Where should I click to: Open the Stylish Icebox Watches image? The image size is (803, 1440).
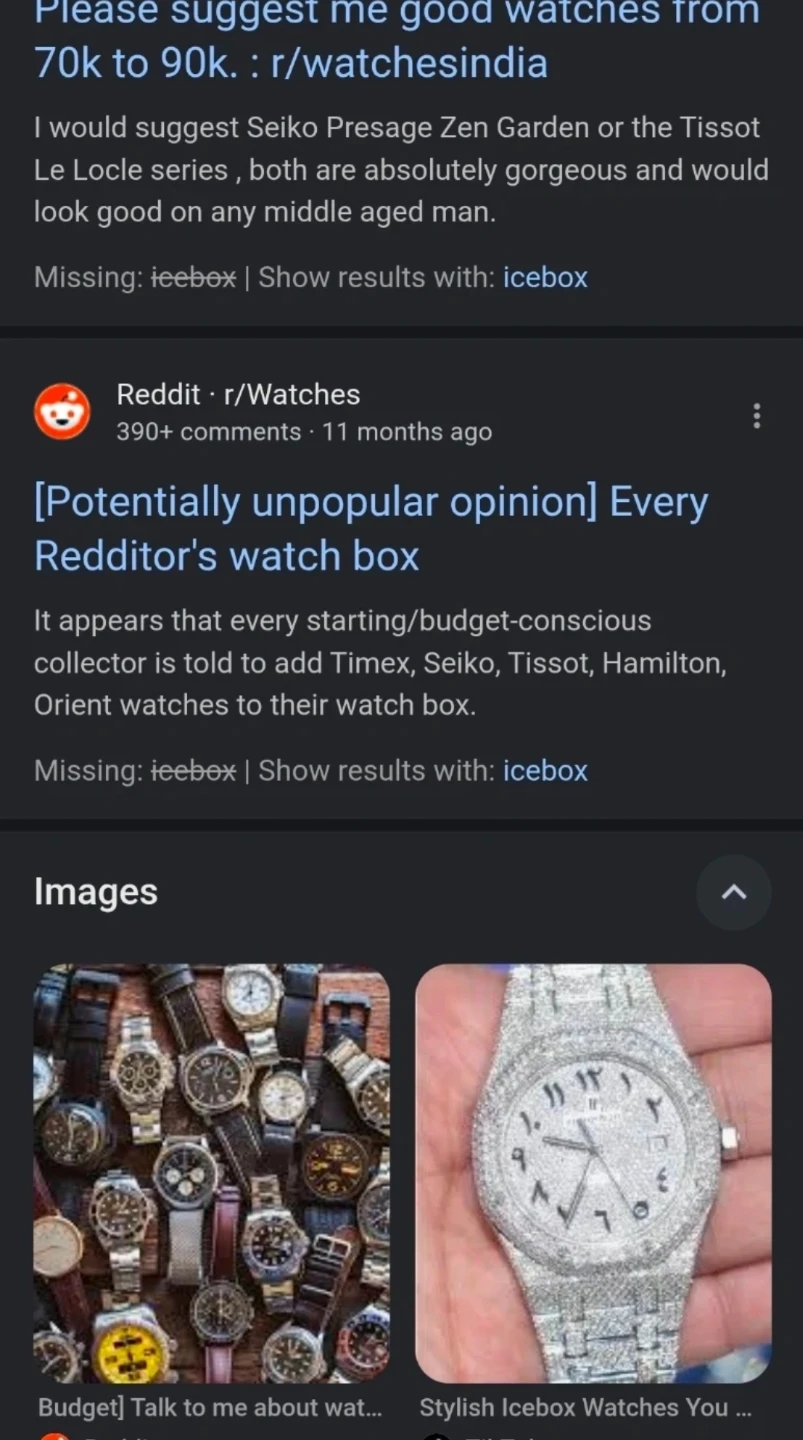pos(593,1174)
